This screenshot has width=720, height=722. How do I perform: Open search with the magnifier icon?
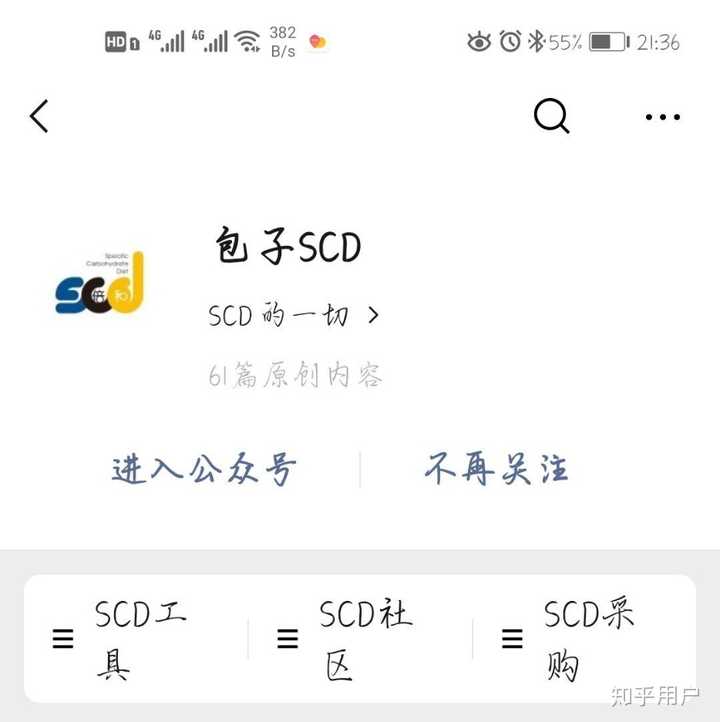point(551,117)
